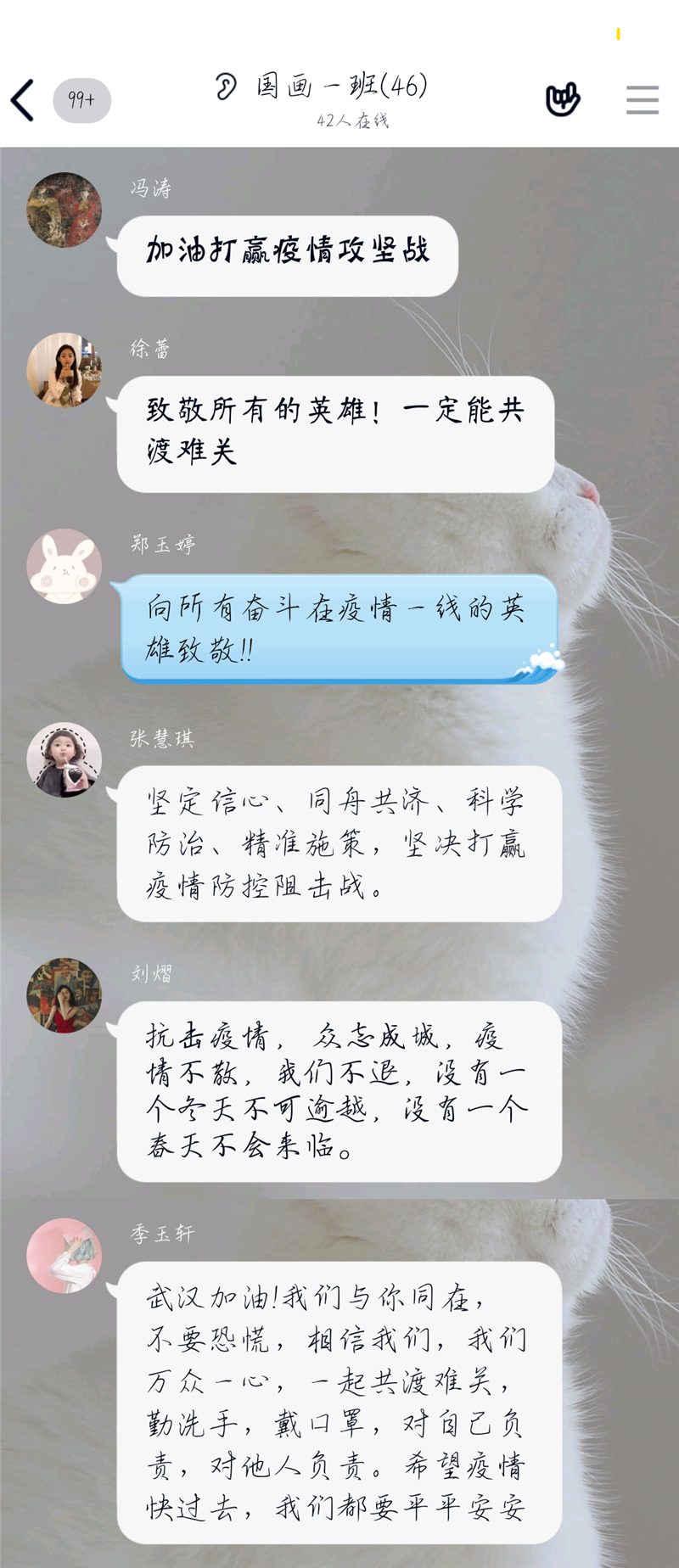
Task: View 刘熠's profile avatar
Action: [65, 995]
